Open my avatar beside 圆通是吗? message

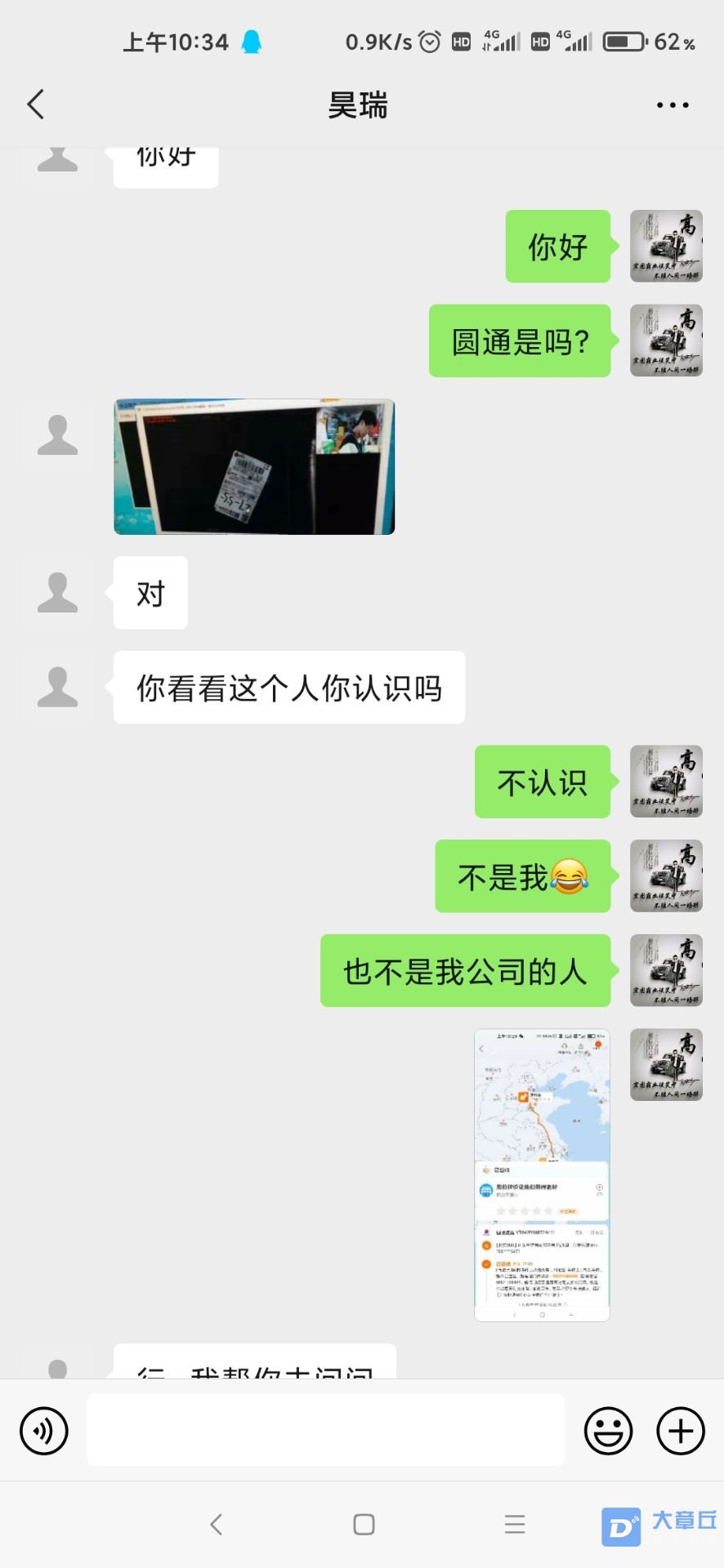click(x=666, y=341)
